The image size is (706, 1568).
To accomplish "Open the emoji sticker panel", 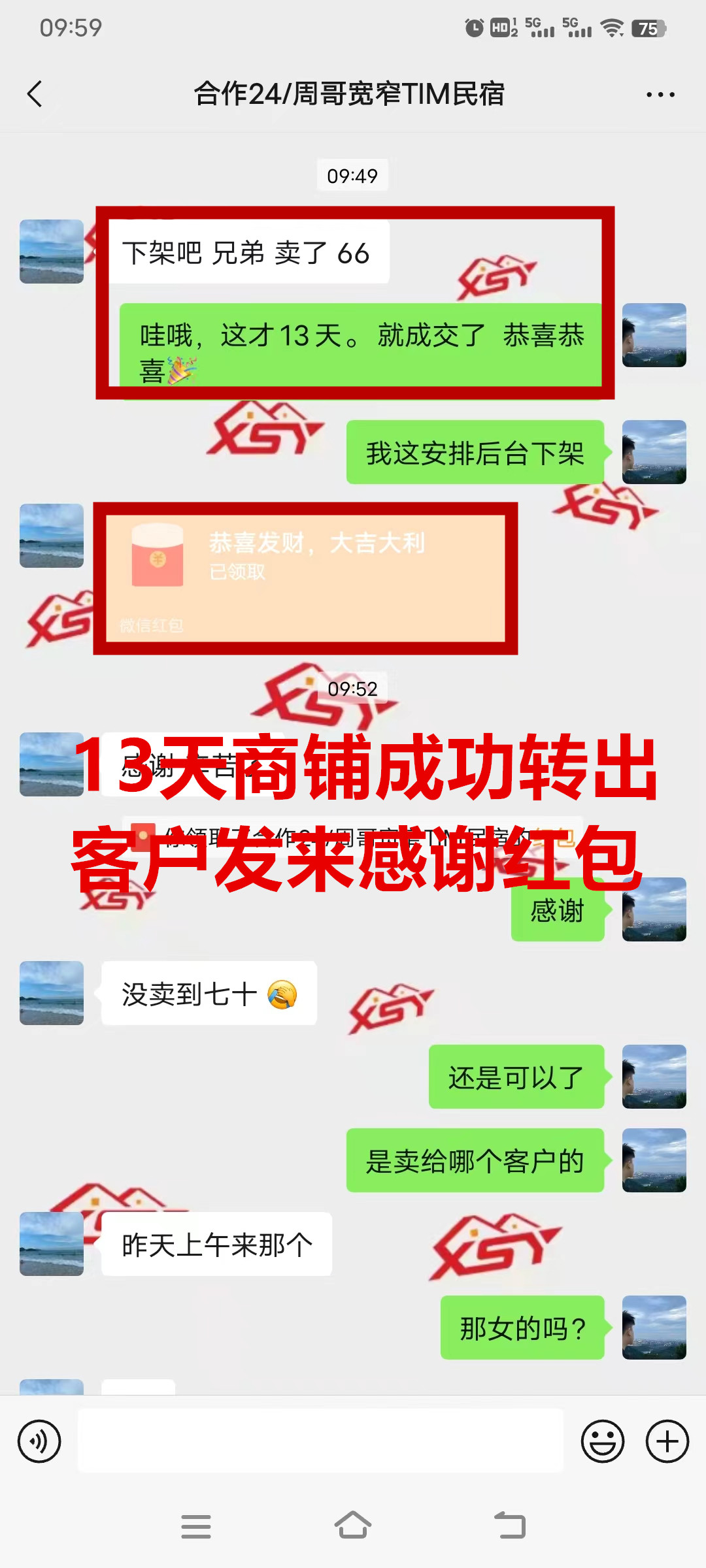I will pos(602,1441).
